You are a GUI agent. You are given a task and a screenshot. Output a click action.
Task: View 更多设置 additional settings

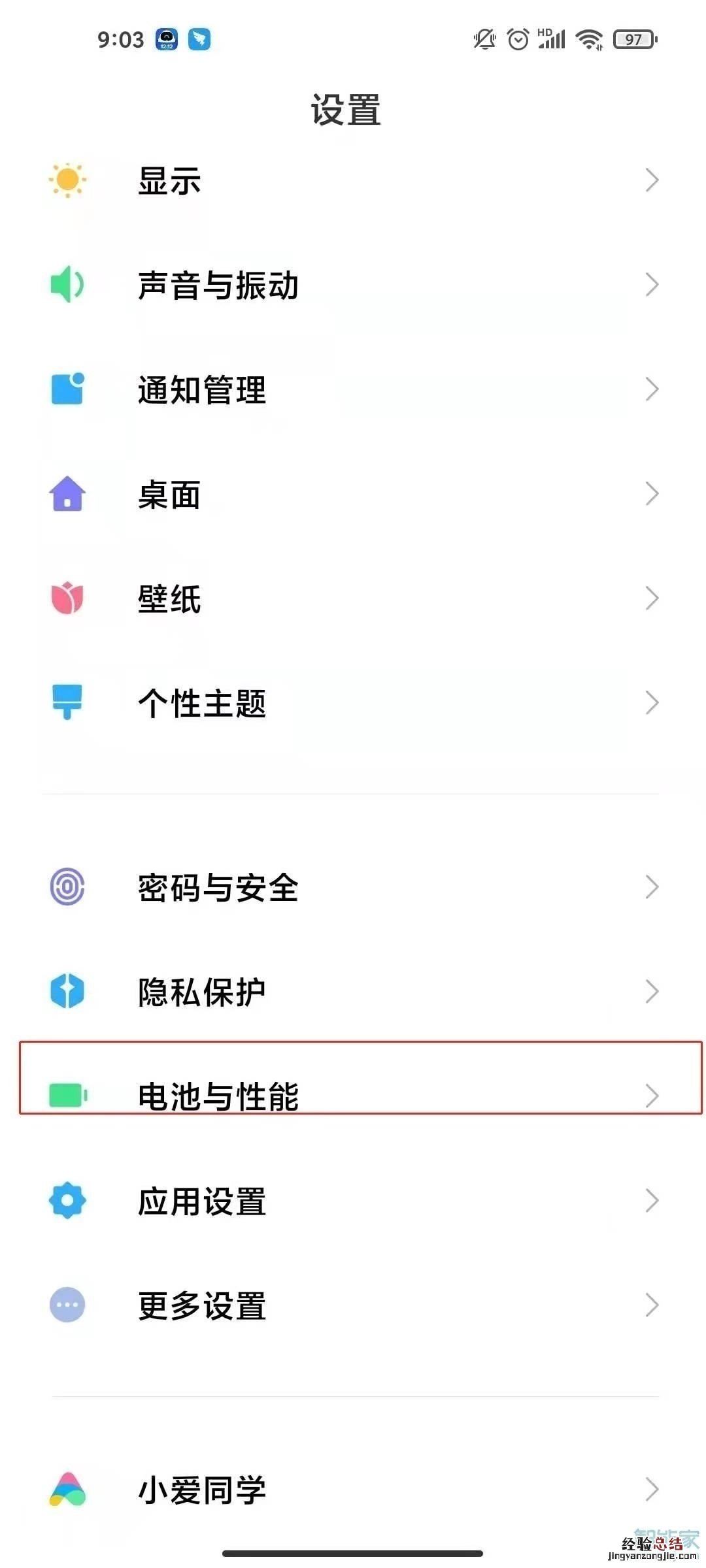[x=353, y=1305]
